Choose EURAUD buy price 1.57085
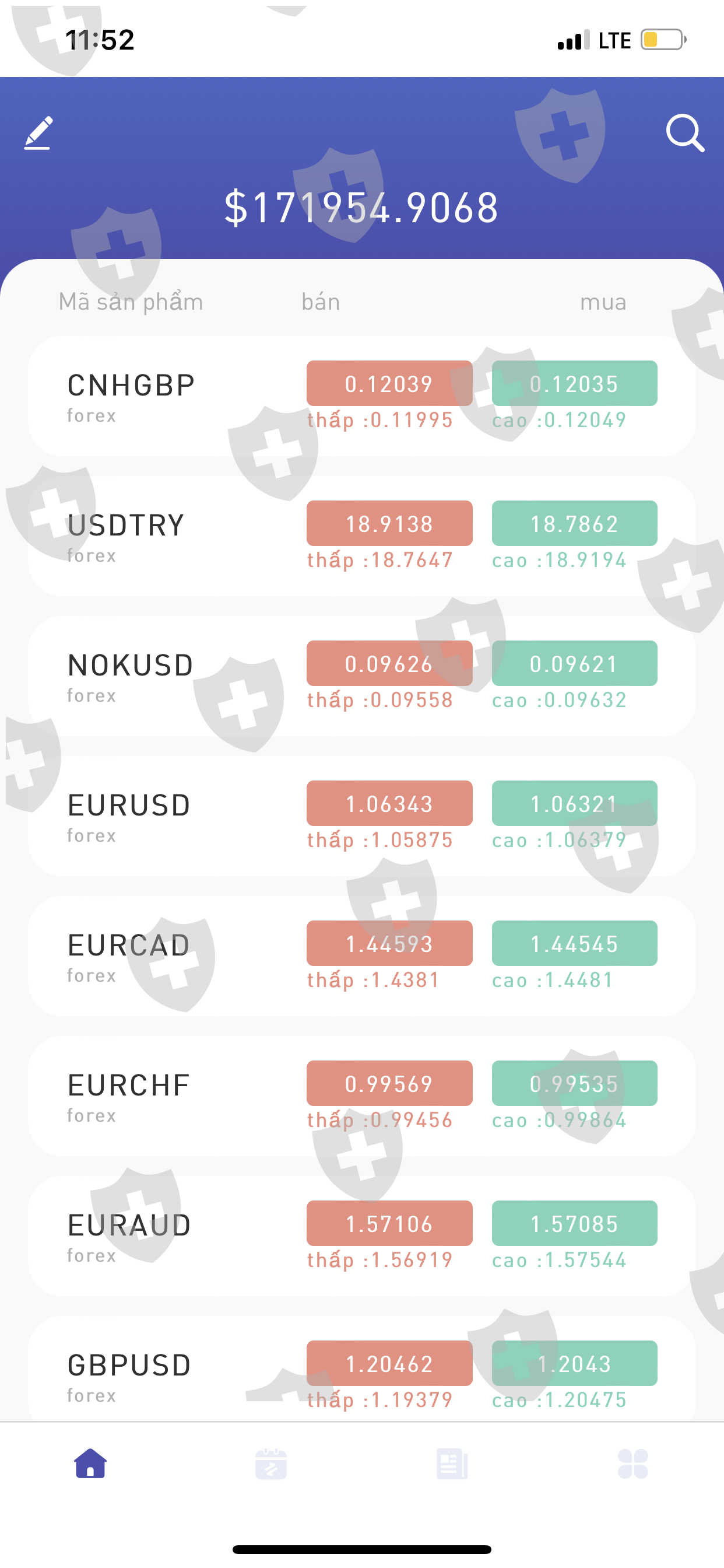 [574, 1223]
